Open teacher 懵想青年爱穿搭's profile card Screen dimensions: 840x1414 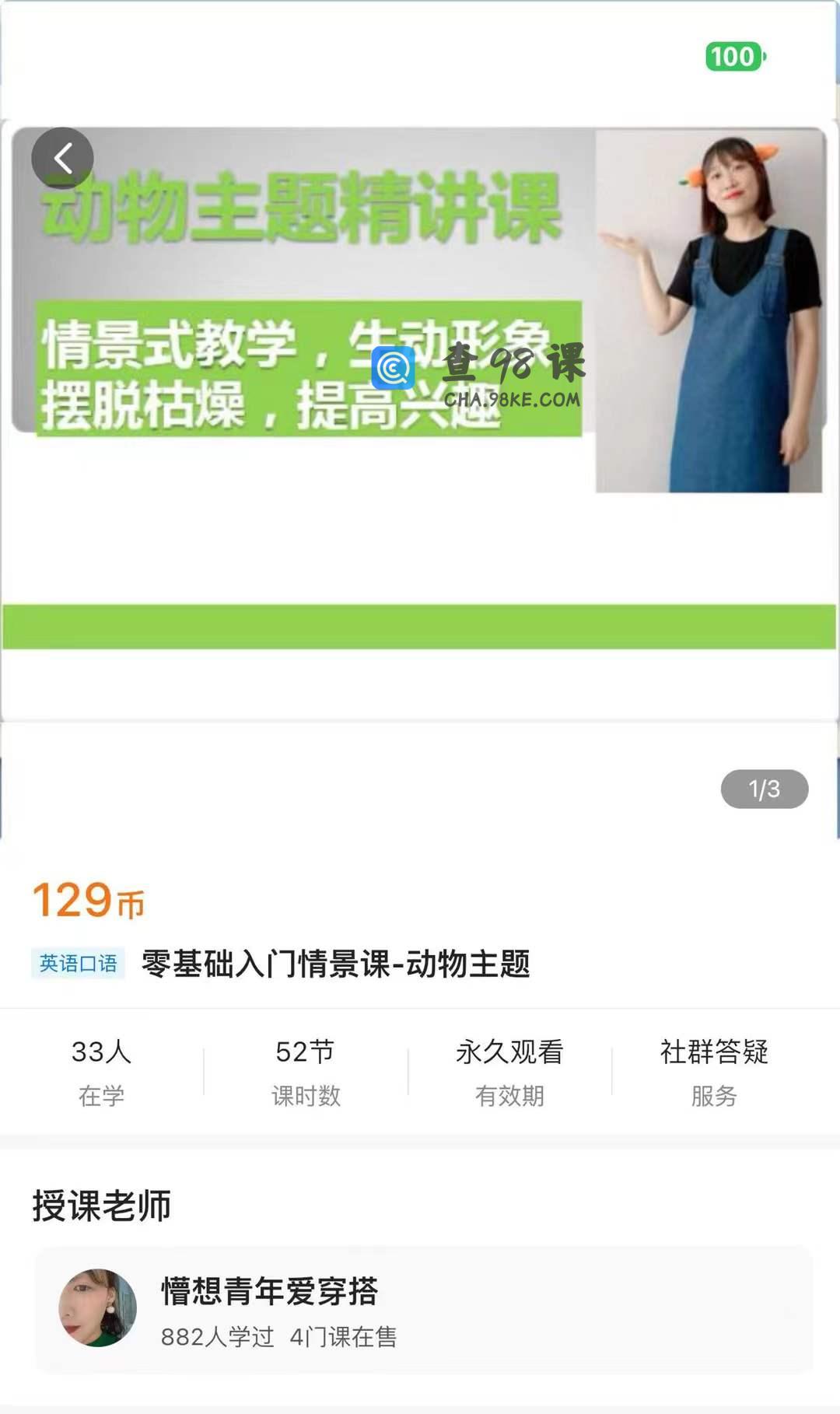pos(423,1308)
